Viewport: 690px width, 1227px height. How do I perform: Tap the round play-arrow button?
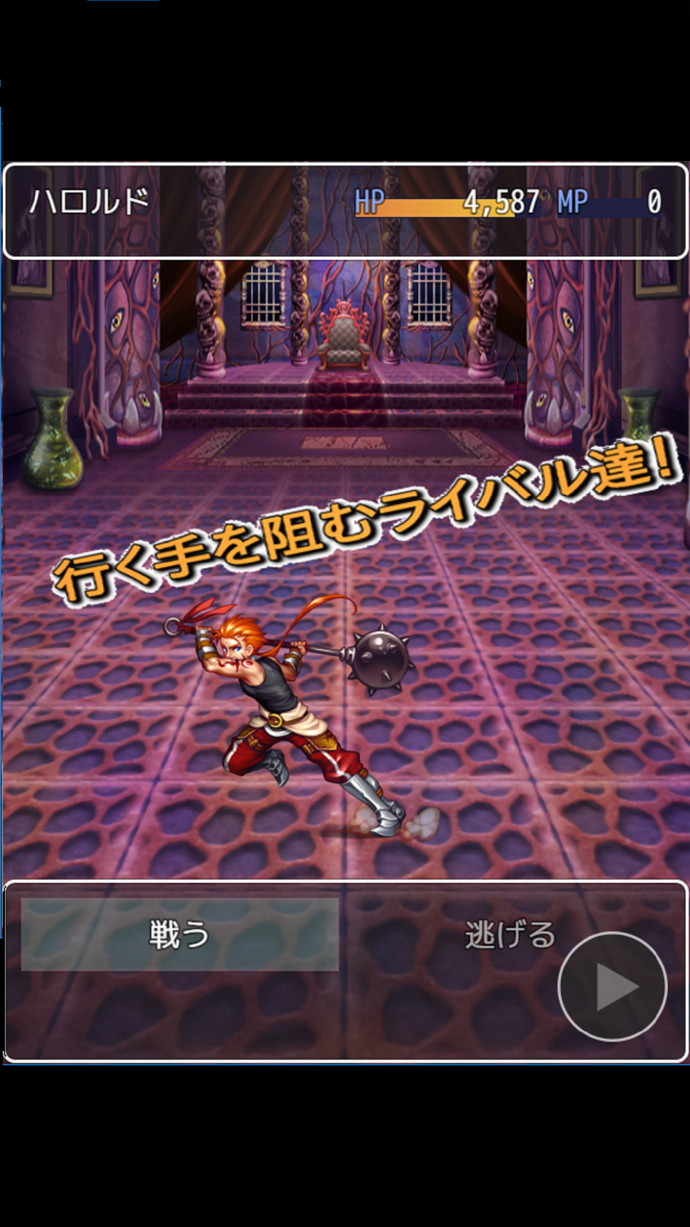coord(612,987)
